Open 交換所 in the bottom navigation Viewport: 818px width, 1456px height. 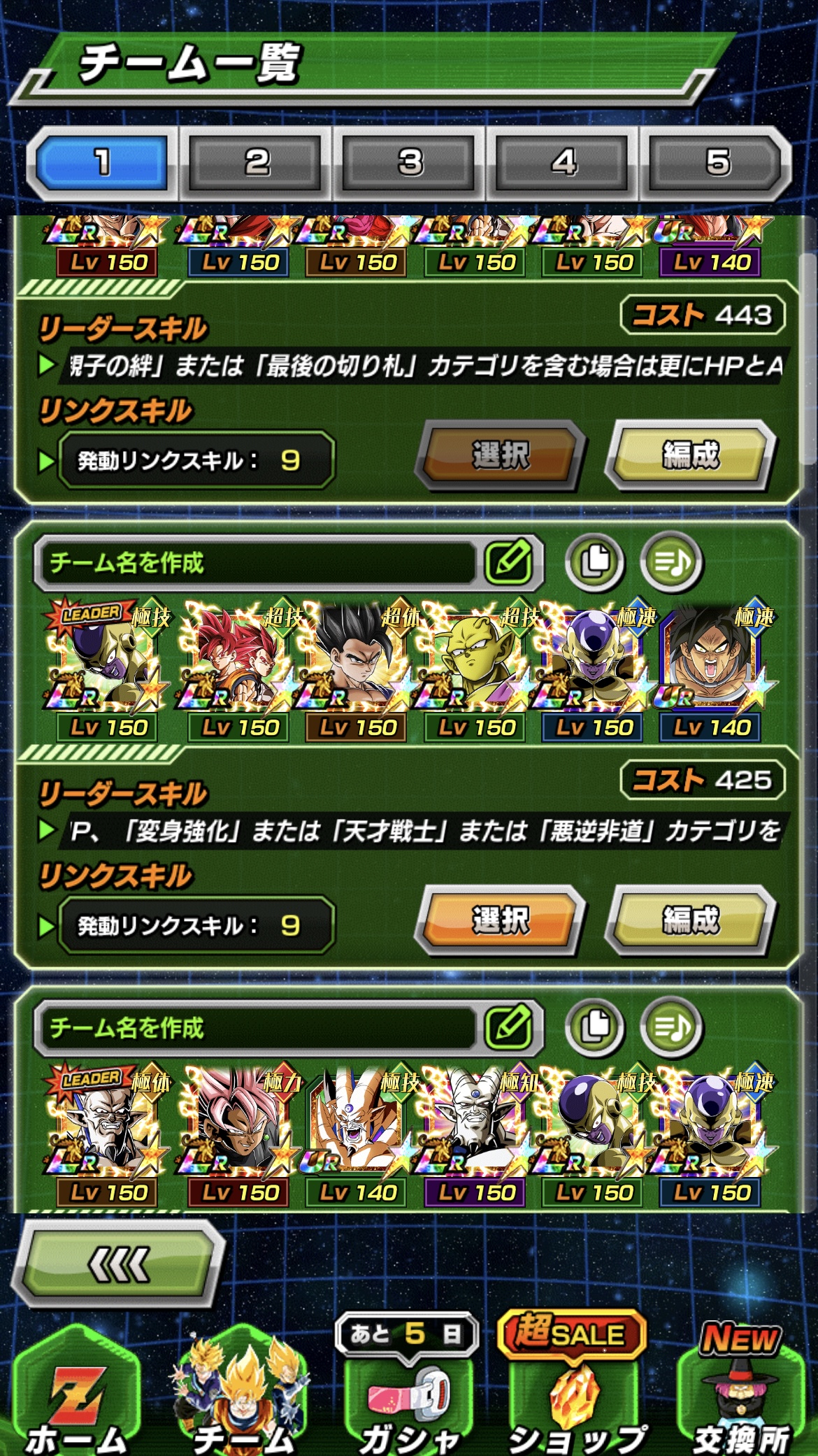click(x=741, y=1392)
